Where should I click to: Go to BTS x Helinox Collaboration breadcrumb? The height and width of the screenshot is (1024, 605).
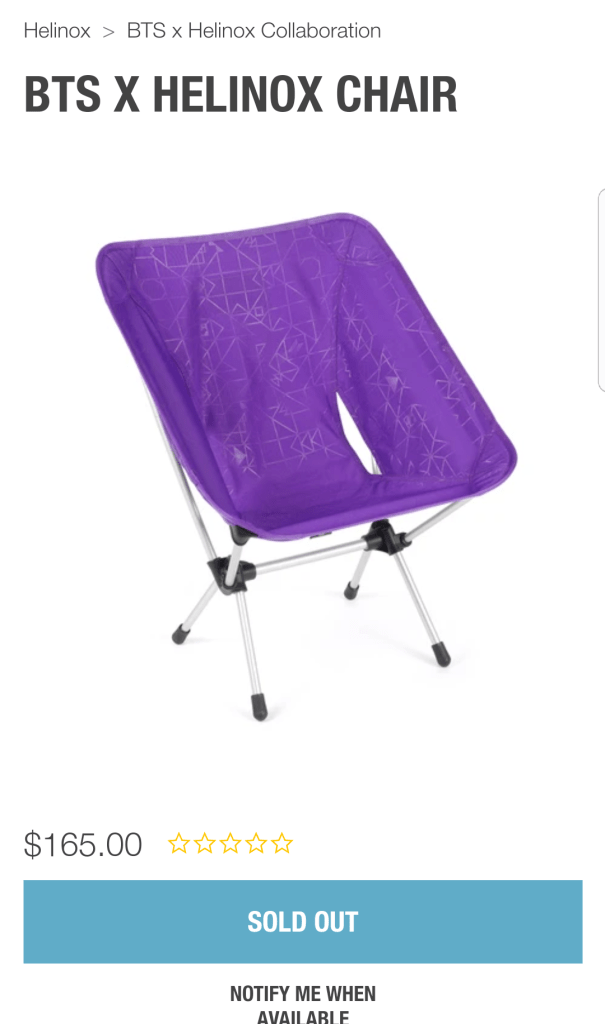point(253,30)
